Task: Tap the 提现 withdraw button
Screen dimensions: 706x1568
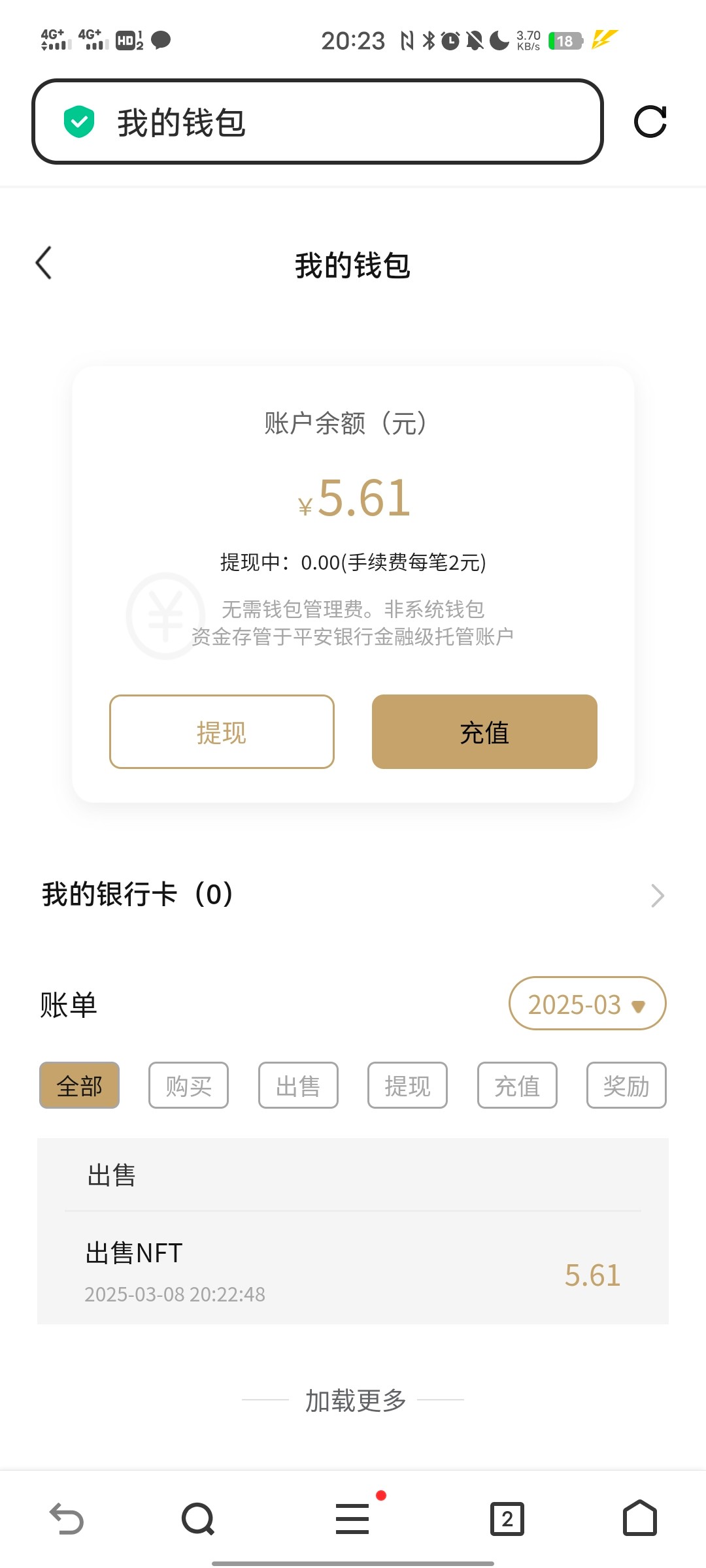Action: [222, 732]
